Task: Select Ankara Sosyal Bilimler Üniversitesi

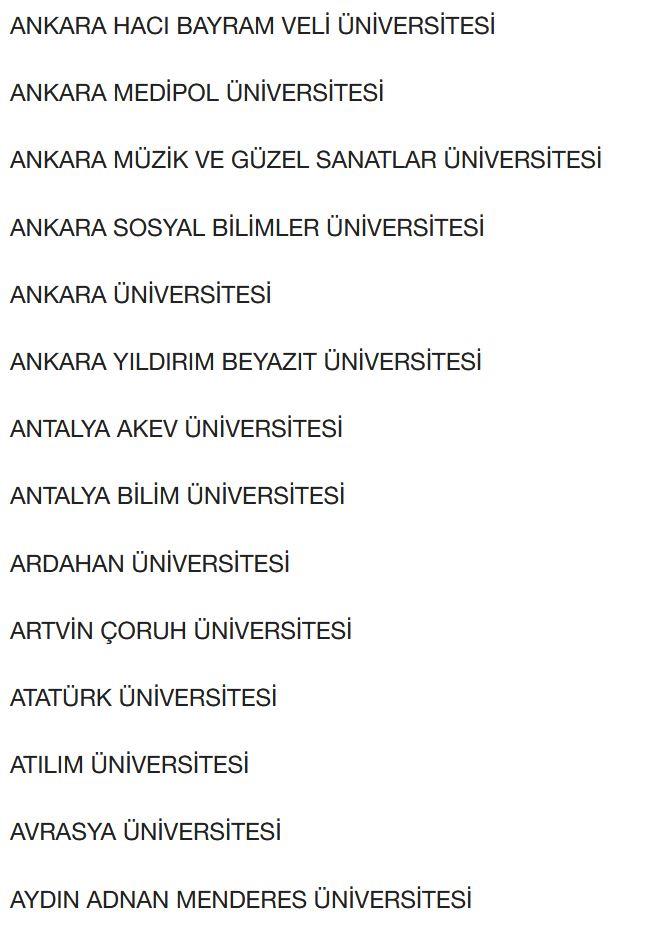Action: pos(247,228)
